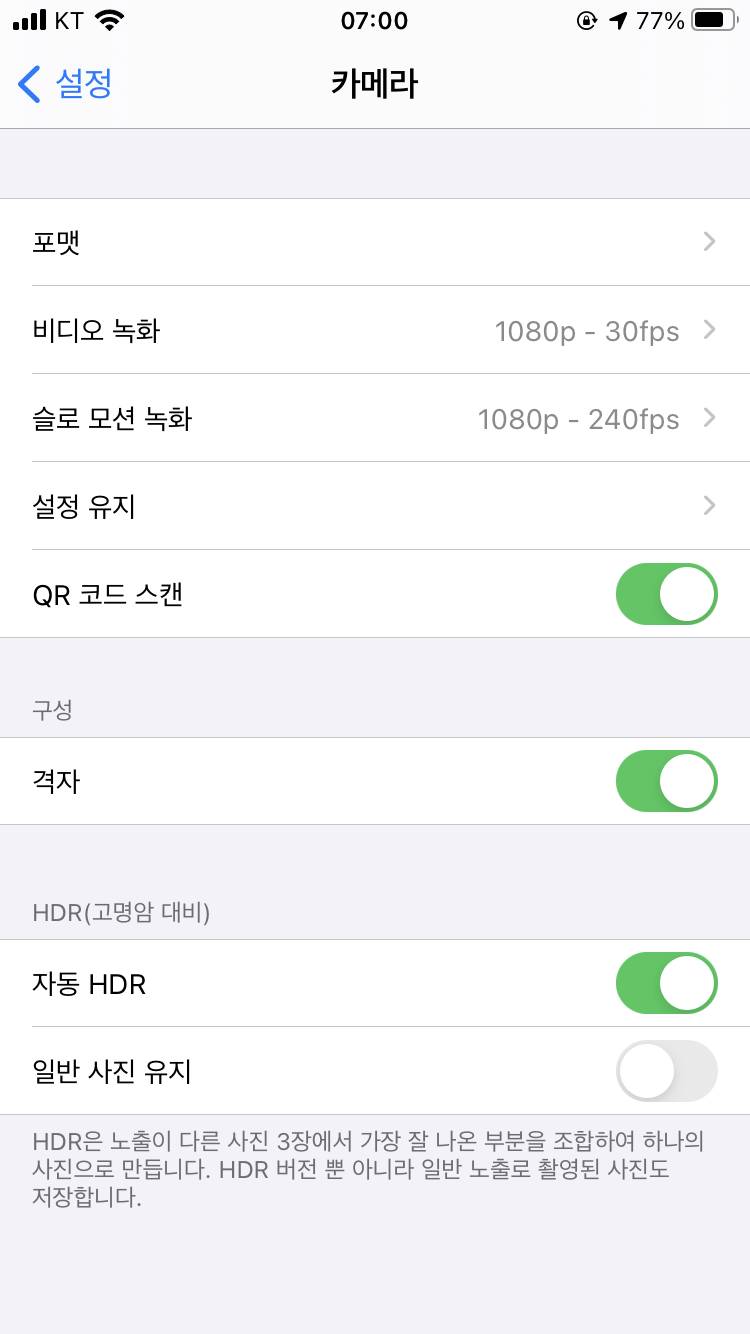The image size is (750, 1334).
Task: Enable the 일반 사진 유지 switch
Action: [x=666, y=1070]
